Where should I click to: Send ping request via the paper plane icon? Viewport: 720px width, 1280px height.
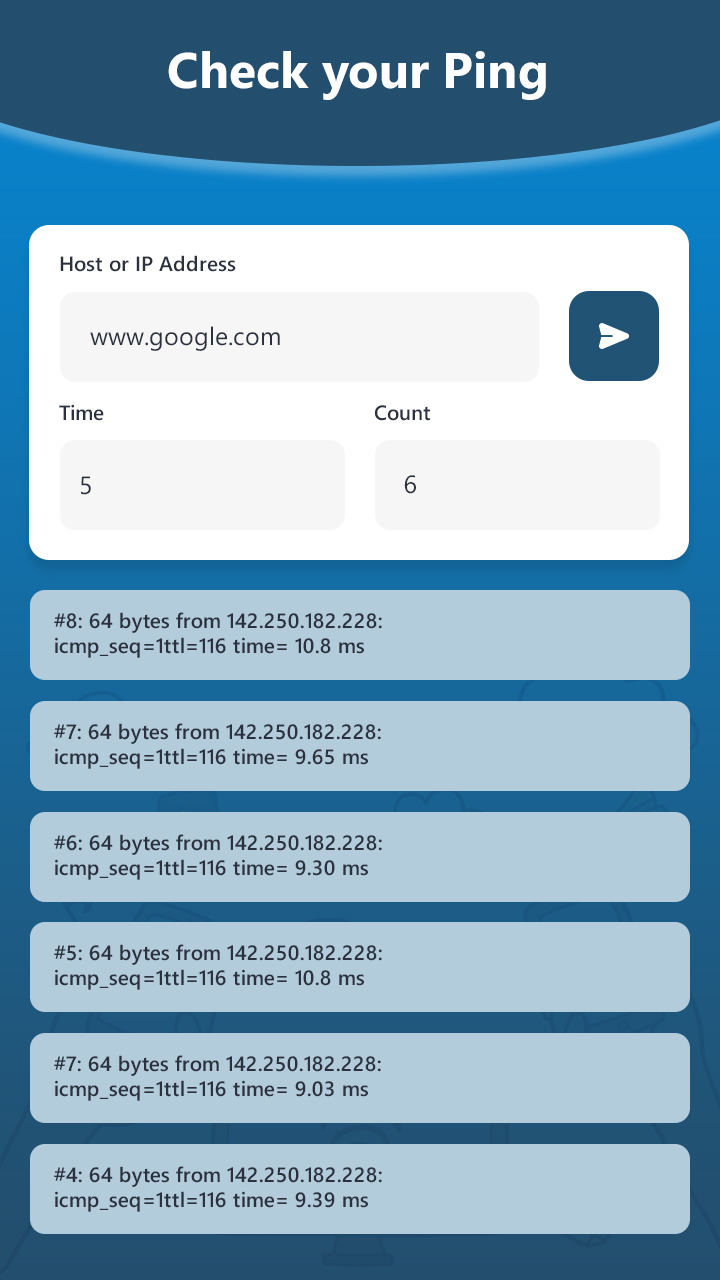613,336
